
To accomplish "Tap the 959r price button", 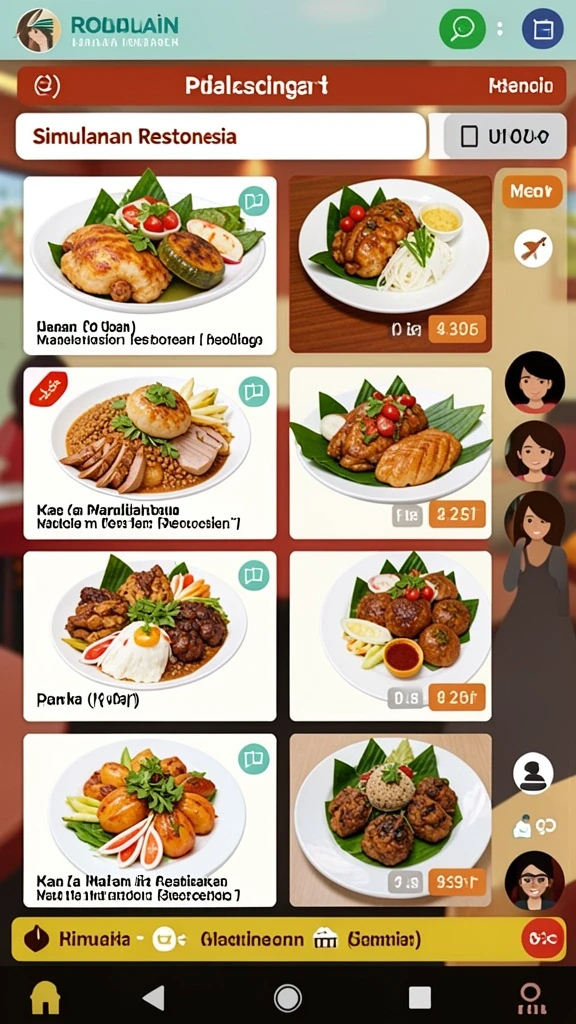I will coord(457,882).
